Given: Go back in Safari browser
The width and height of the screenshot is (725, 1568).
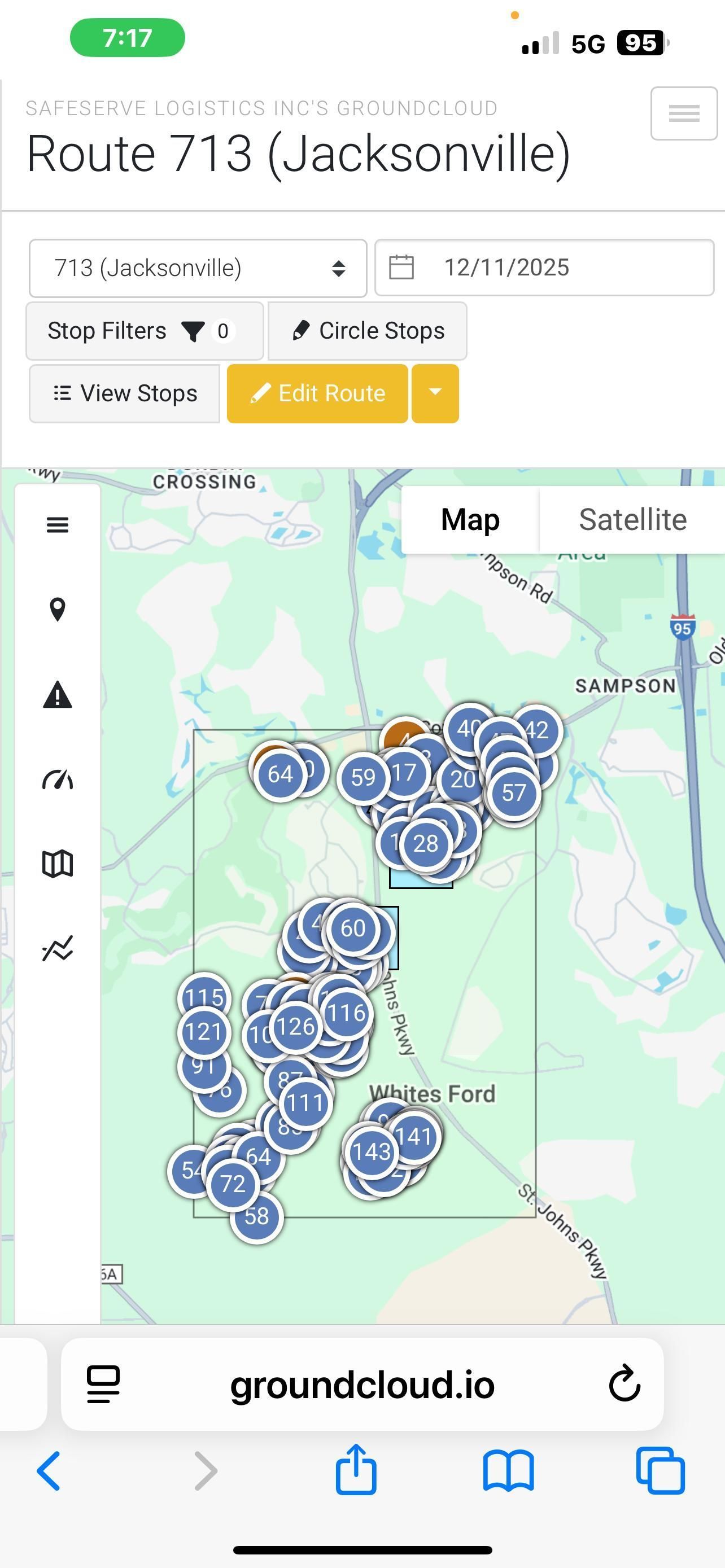Looking at the screenshot, I should (x=49, y=1470).
